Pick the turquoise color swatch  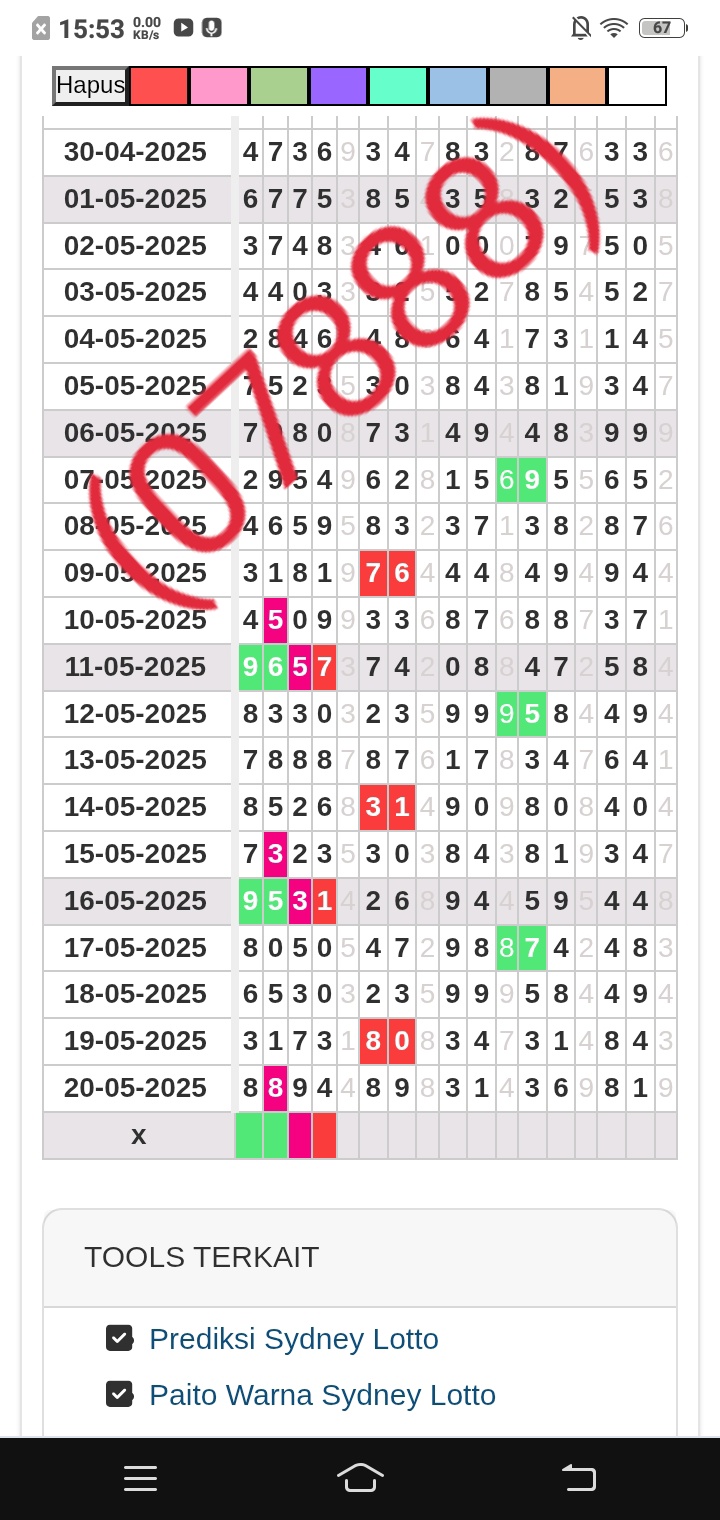pyautogui.click(x=398, y=86)
